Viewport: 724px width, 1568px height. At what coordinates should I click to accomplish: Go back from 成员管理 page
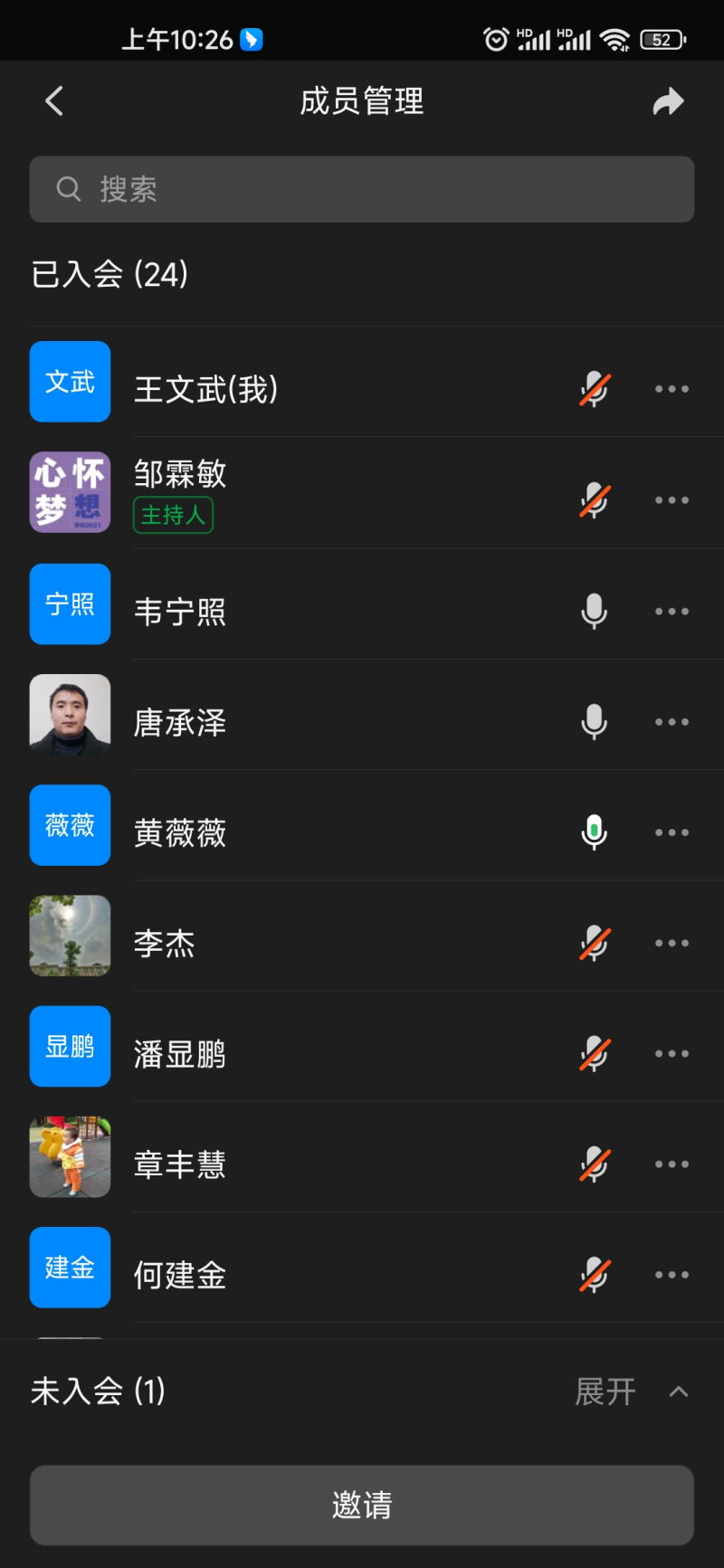click(x=54, y=101)
